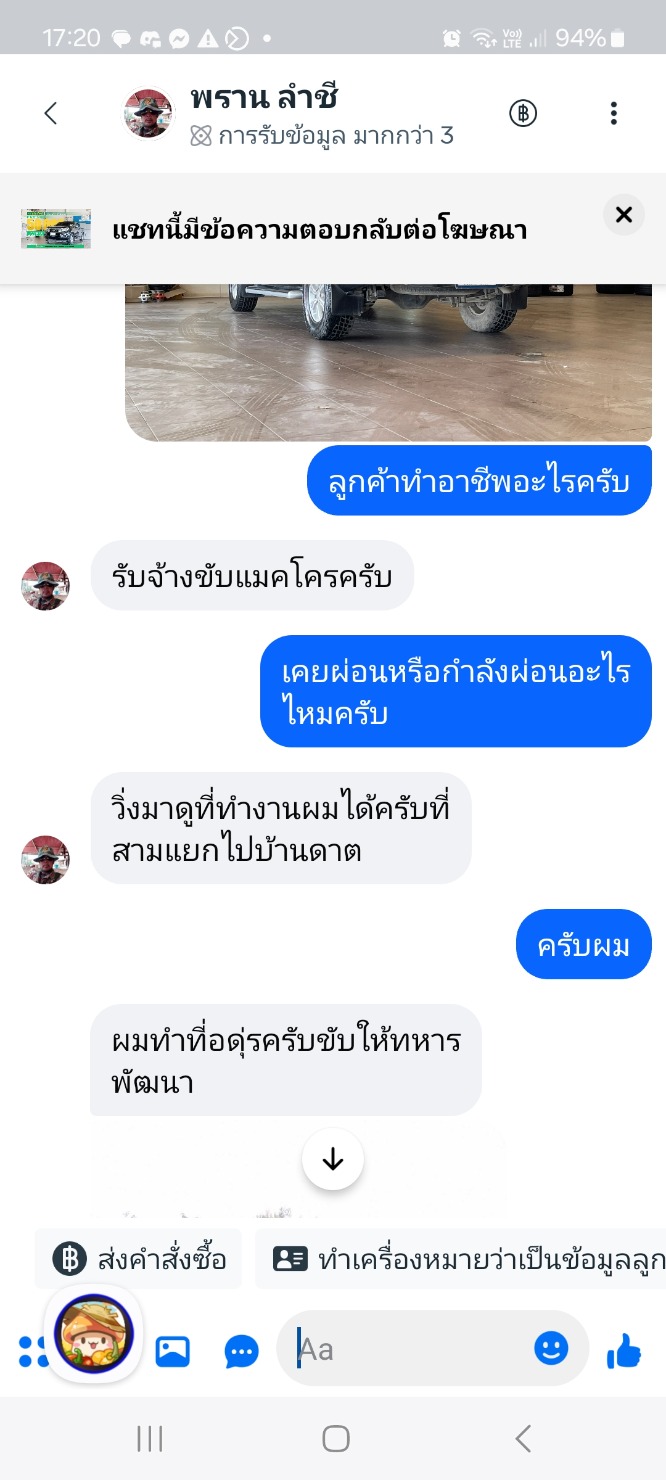Open the car photo message
This screenshot has height=1480, width=666.
click(x=388, y=360)
